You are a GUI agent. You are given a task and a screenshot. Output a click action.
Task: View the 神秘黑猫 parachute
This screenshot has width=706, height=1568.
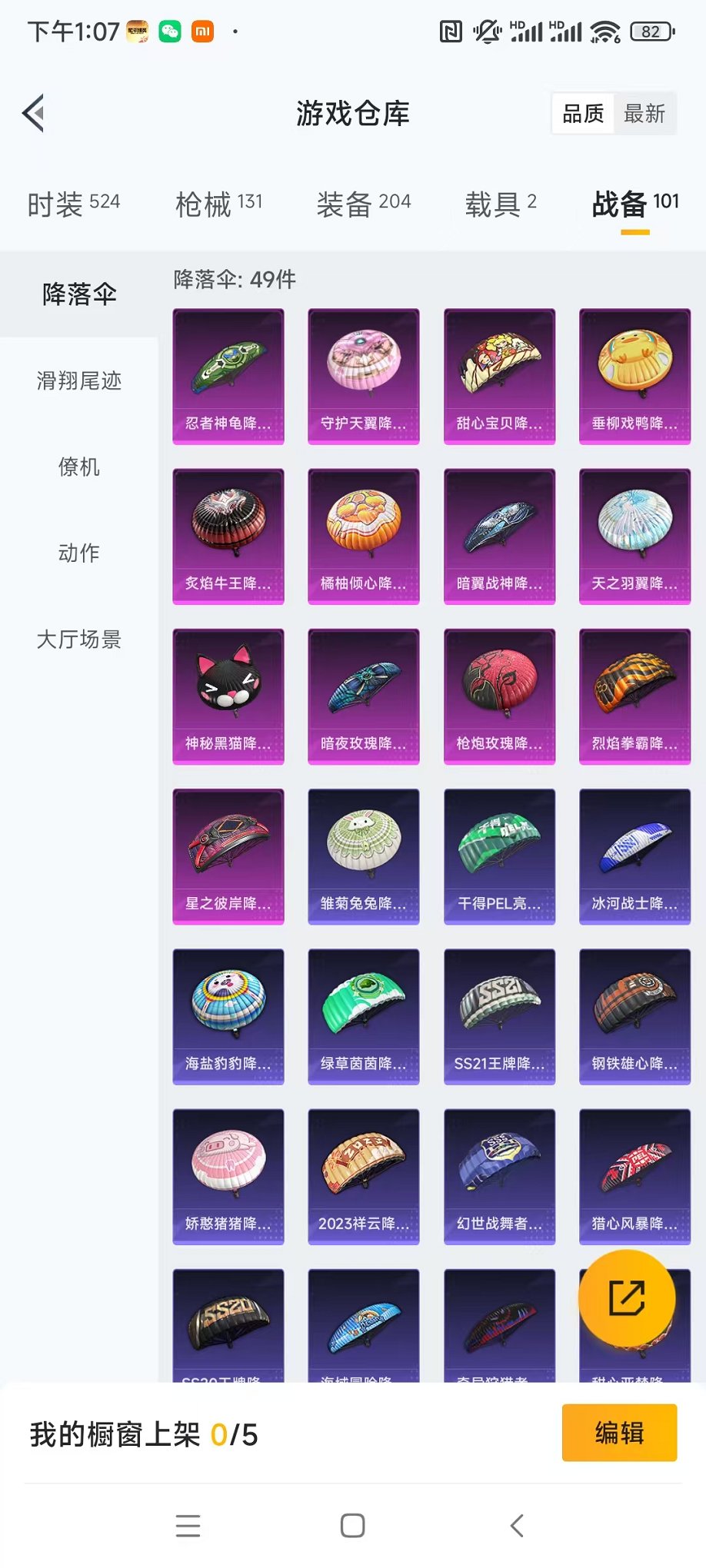point(228,696)
